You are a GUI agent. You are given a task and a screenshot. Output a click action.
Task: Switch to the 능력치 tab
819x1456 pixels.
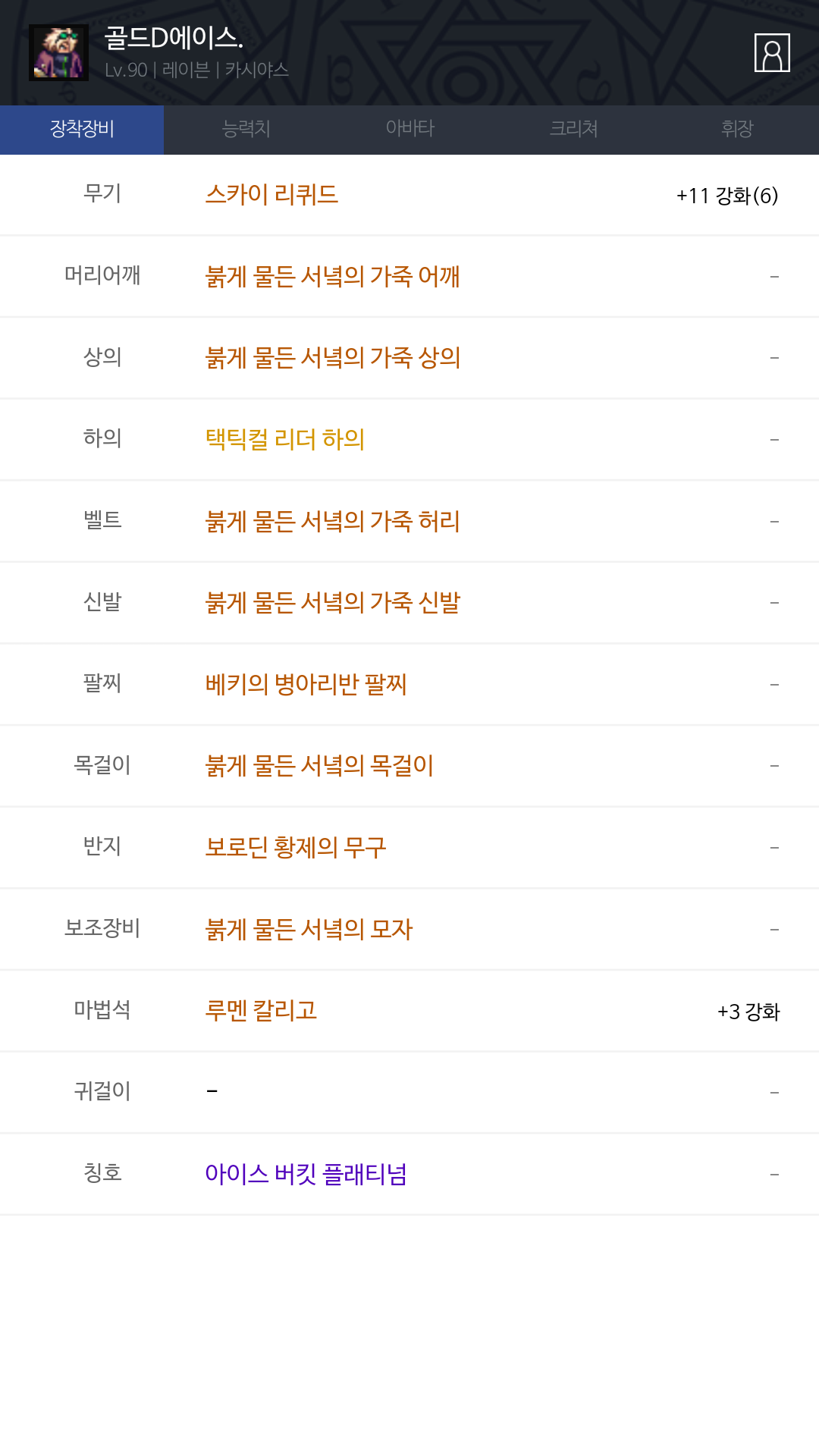click(x=246, y=130)
